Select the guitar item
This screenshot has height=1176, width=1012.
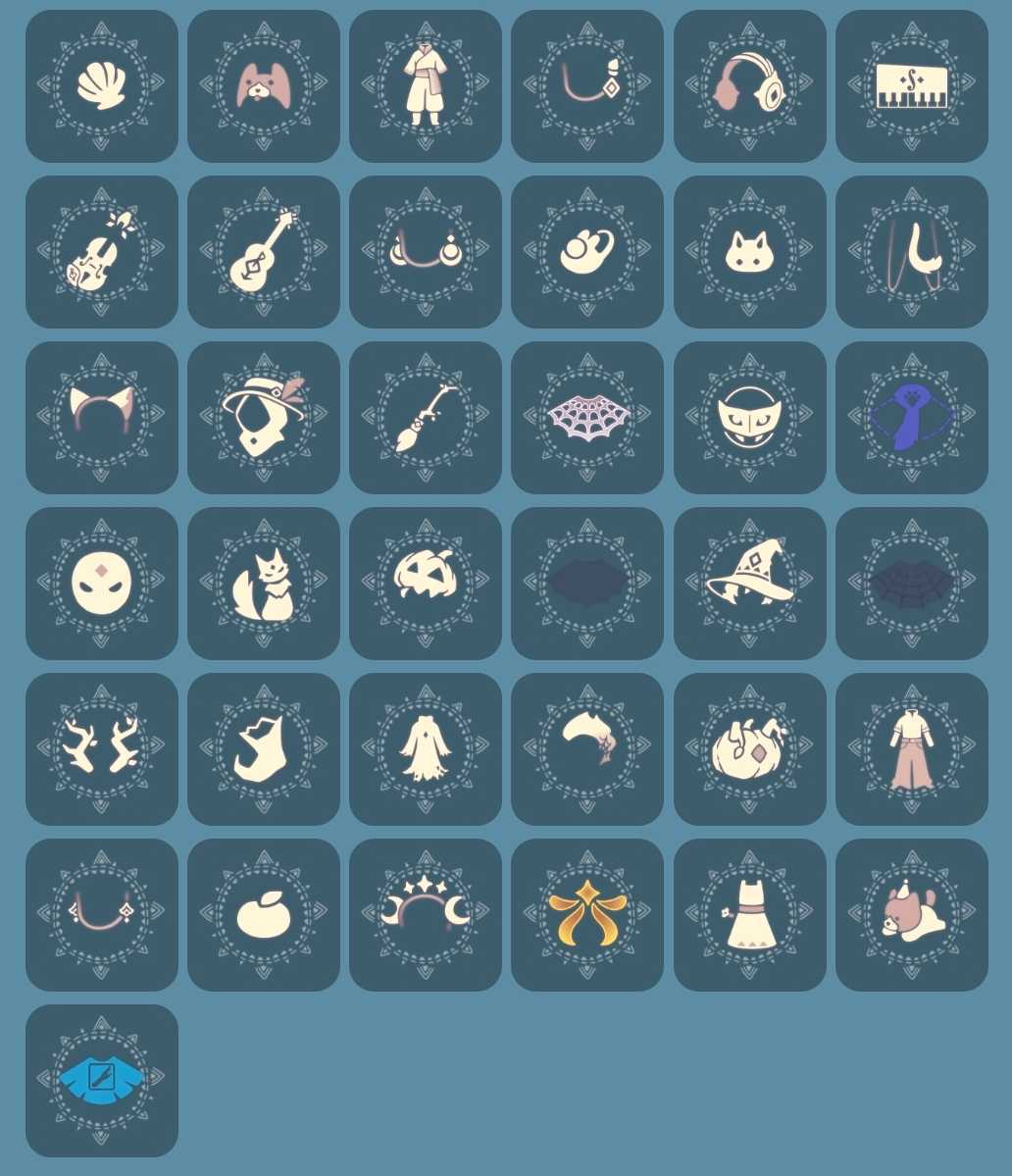(x=264, y=252)
